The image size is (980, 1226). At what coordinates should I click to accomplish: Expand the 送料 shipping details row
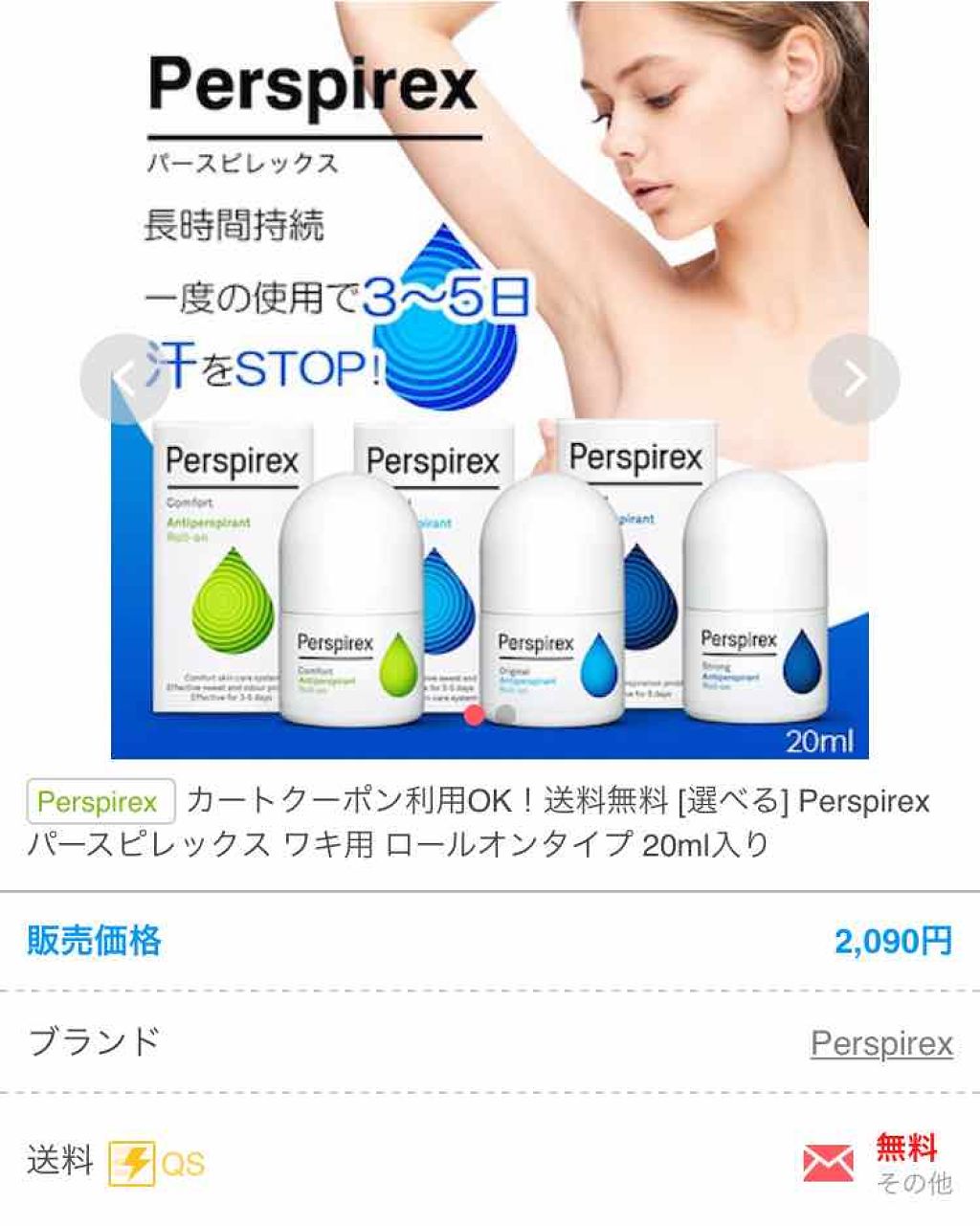click(490, 1163)
